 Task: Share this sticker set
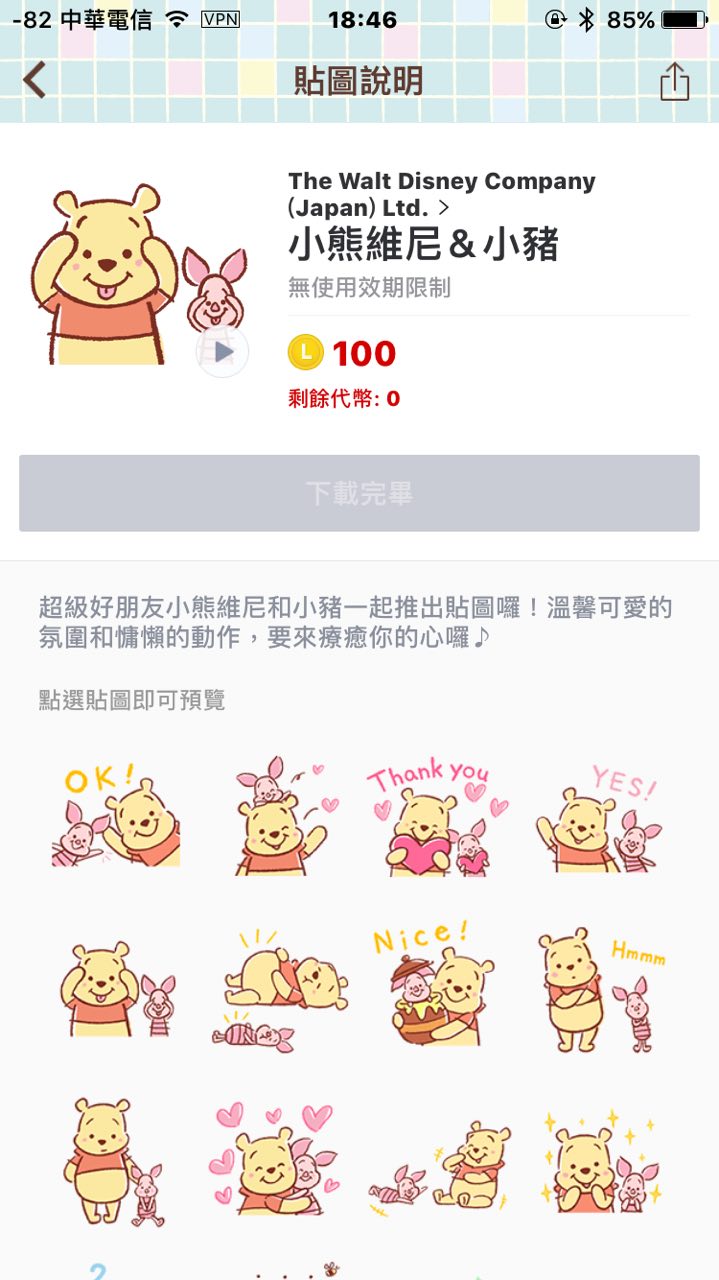675,81
